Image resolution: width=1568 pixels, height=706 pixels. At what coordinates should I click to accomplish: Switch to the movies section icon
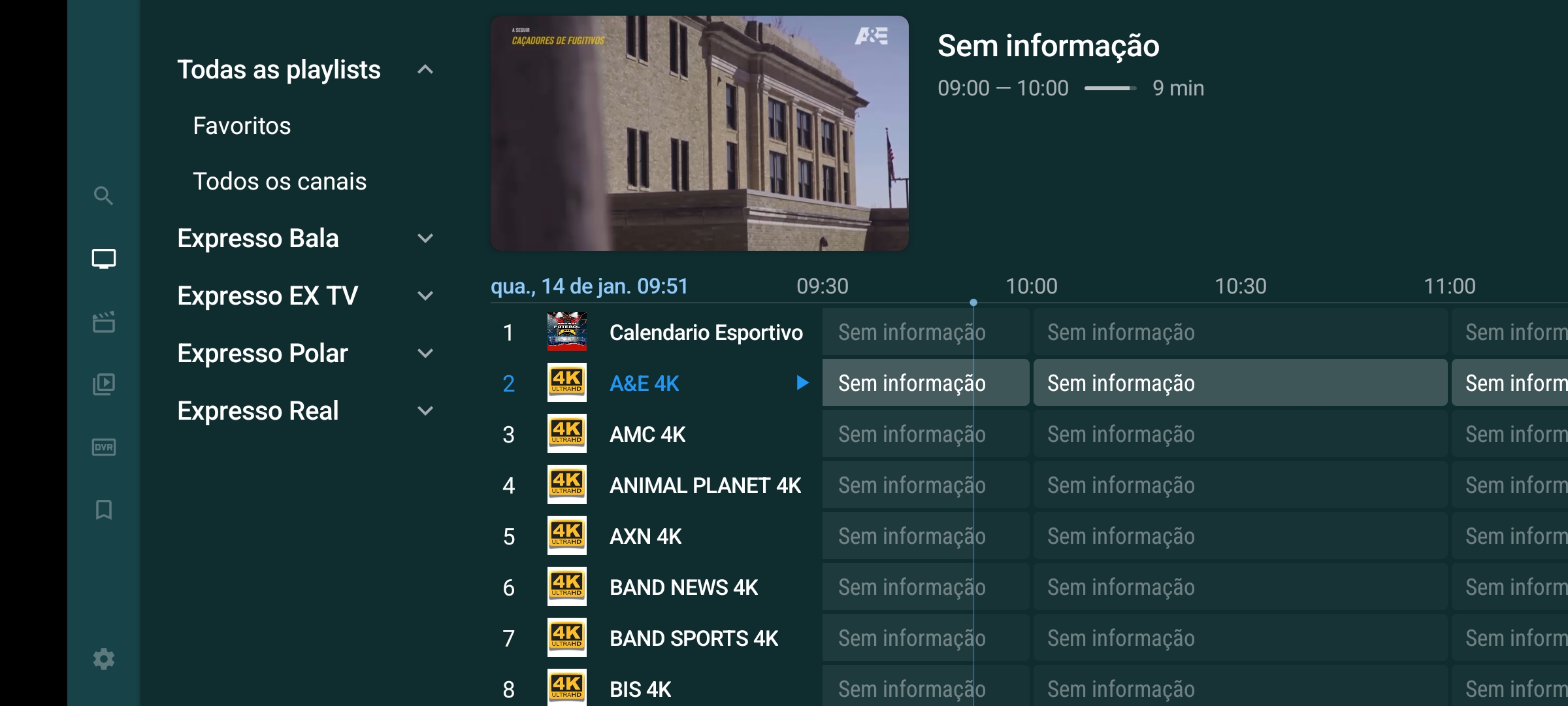pos(103,322)
